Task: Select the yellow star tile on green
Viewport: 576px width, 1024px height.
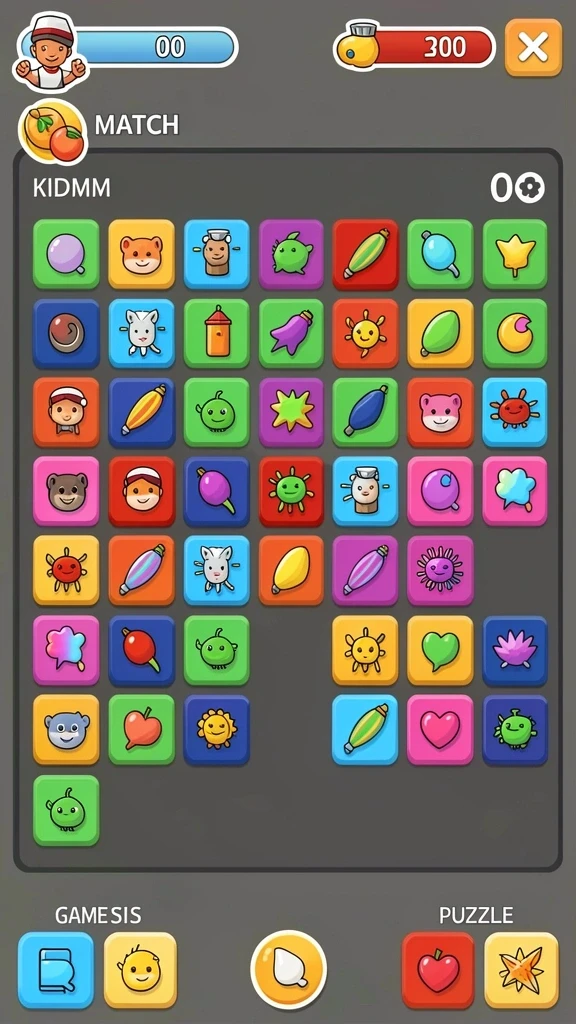Action: [515, 254]
